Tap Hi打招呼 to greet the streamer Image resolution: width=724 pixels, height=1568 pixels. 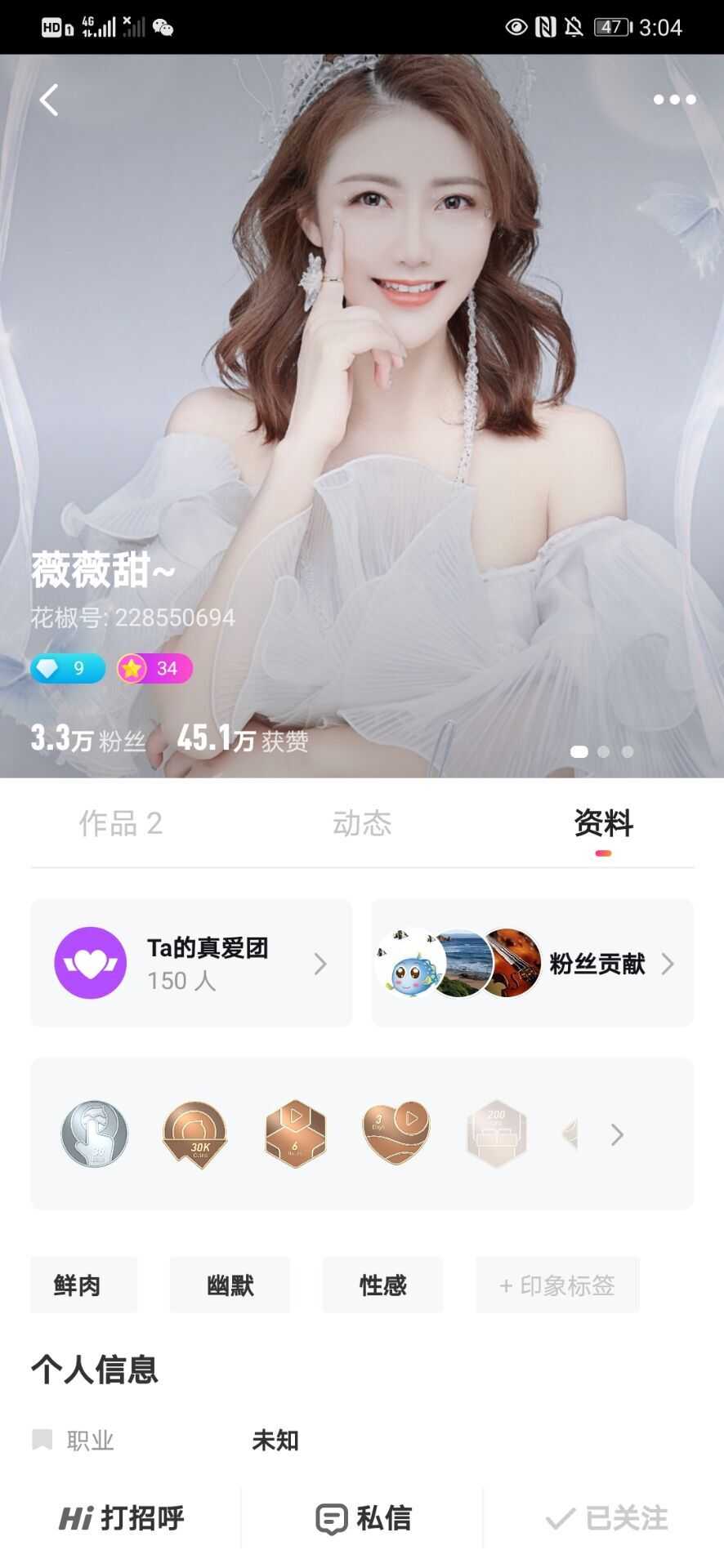[x=120, y=1517]
